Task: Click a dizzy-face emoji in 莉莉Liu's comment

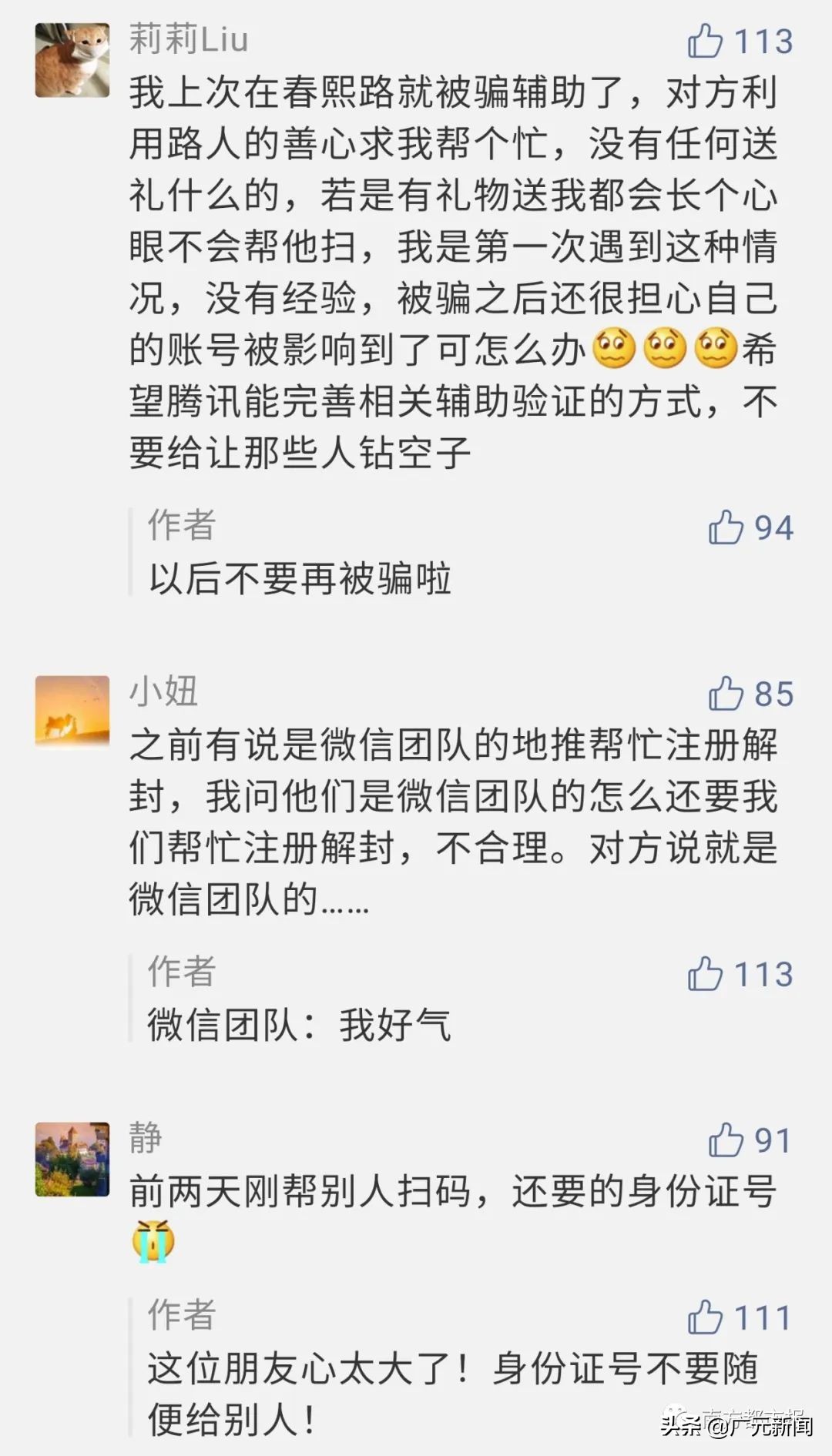Action: point(616,348)
